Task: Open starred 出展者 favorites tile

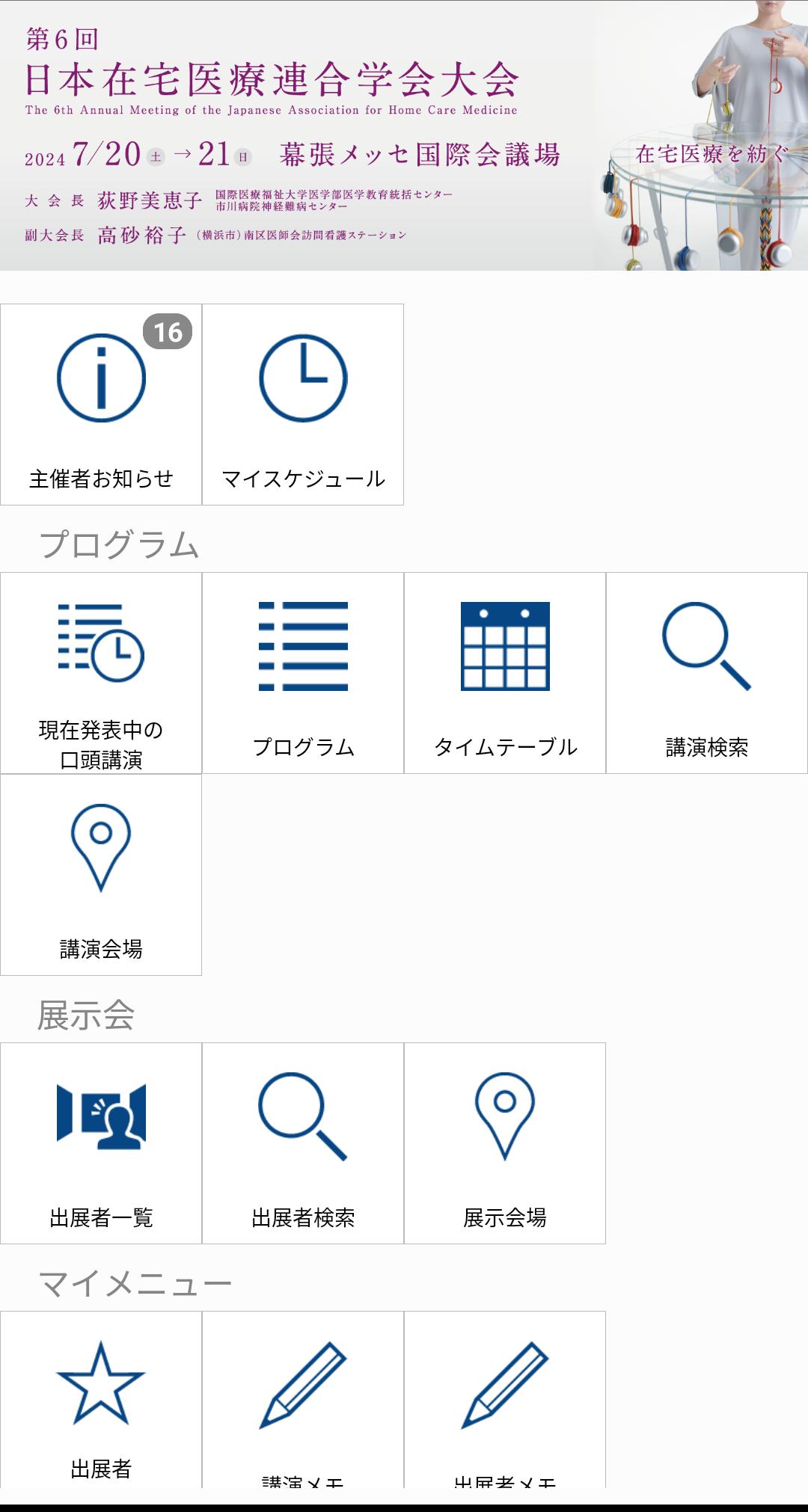Action: pyautogui.click(x=101, y=1398)
